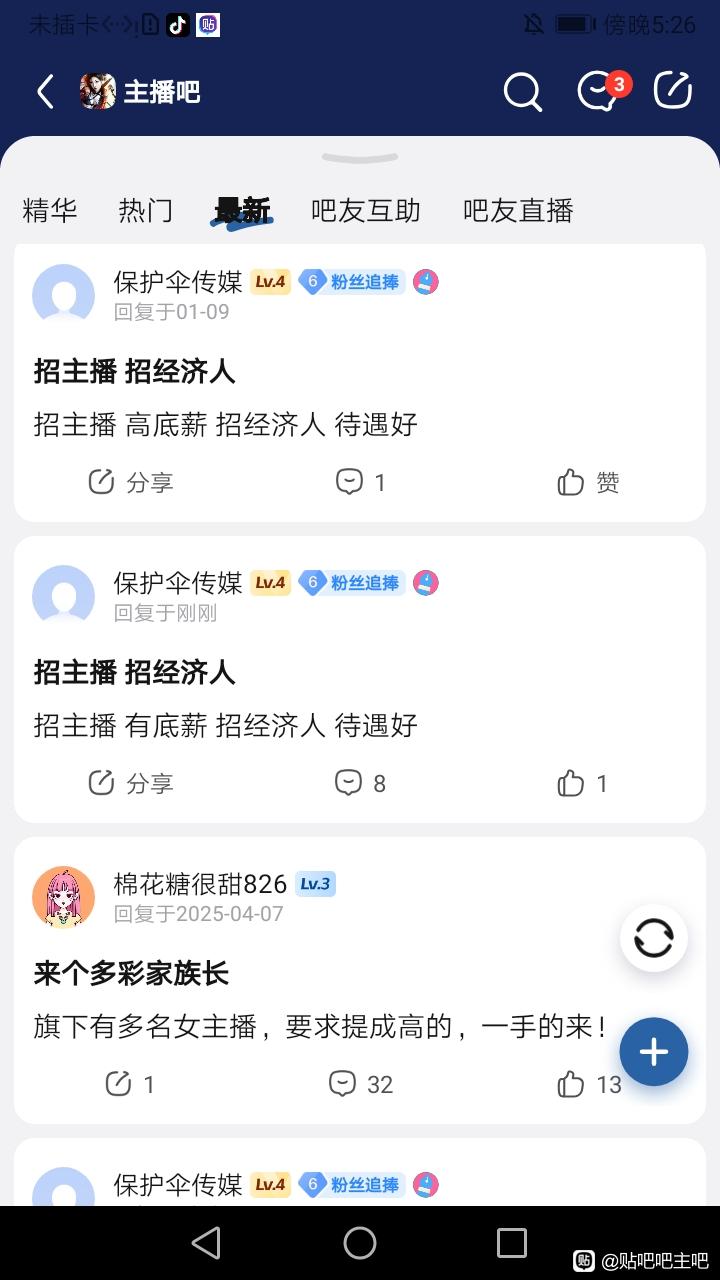Create a new post with plus button

653,1052
